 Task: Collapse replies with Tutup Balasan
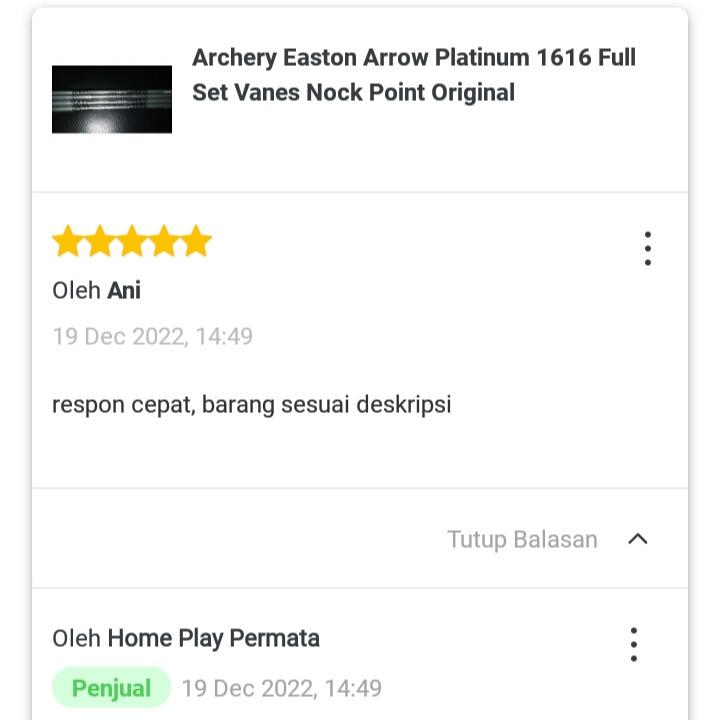point(547,539)
